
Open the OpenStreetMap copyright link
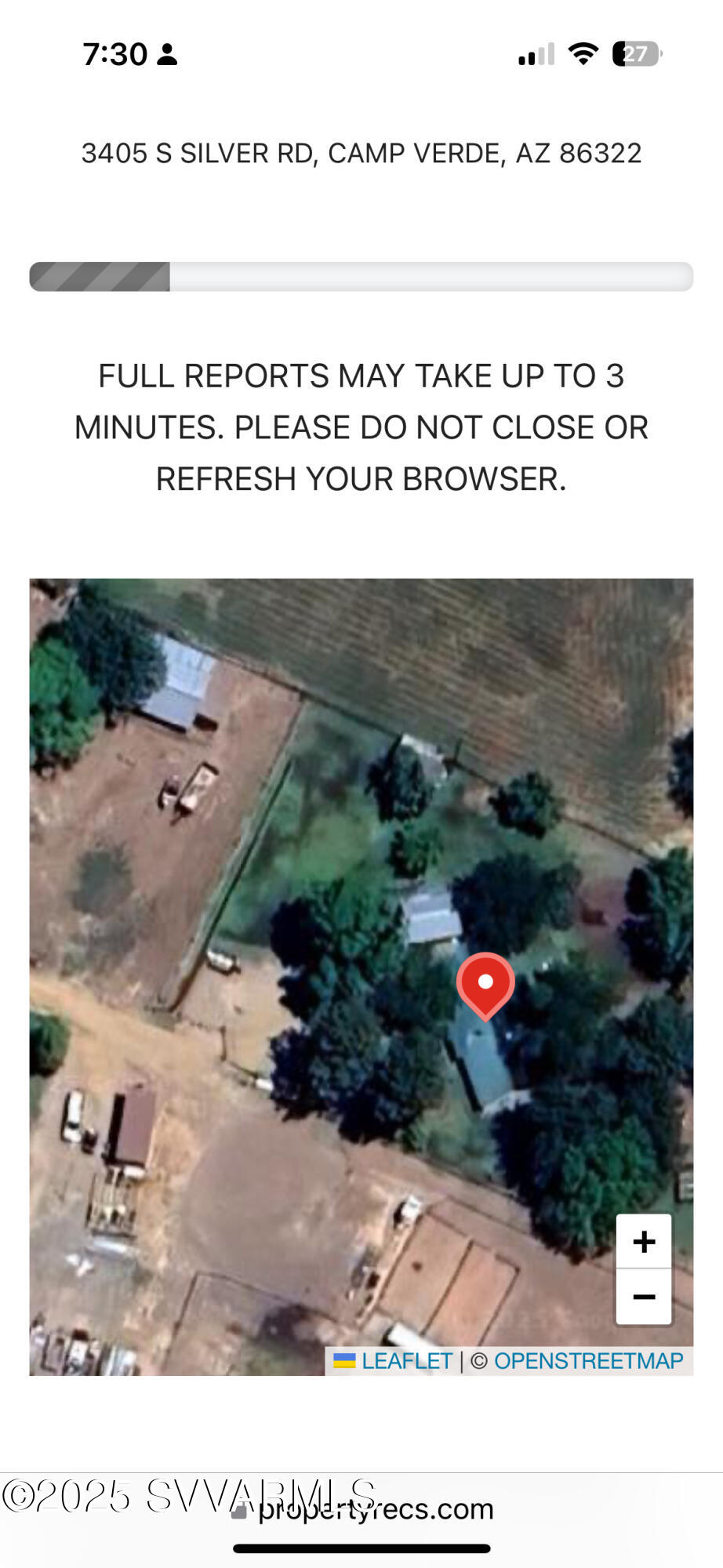tap(588, 1361)
